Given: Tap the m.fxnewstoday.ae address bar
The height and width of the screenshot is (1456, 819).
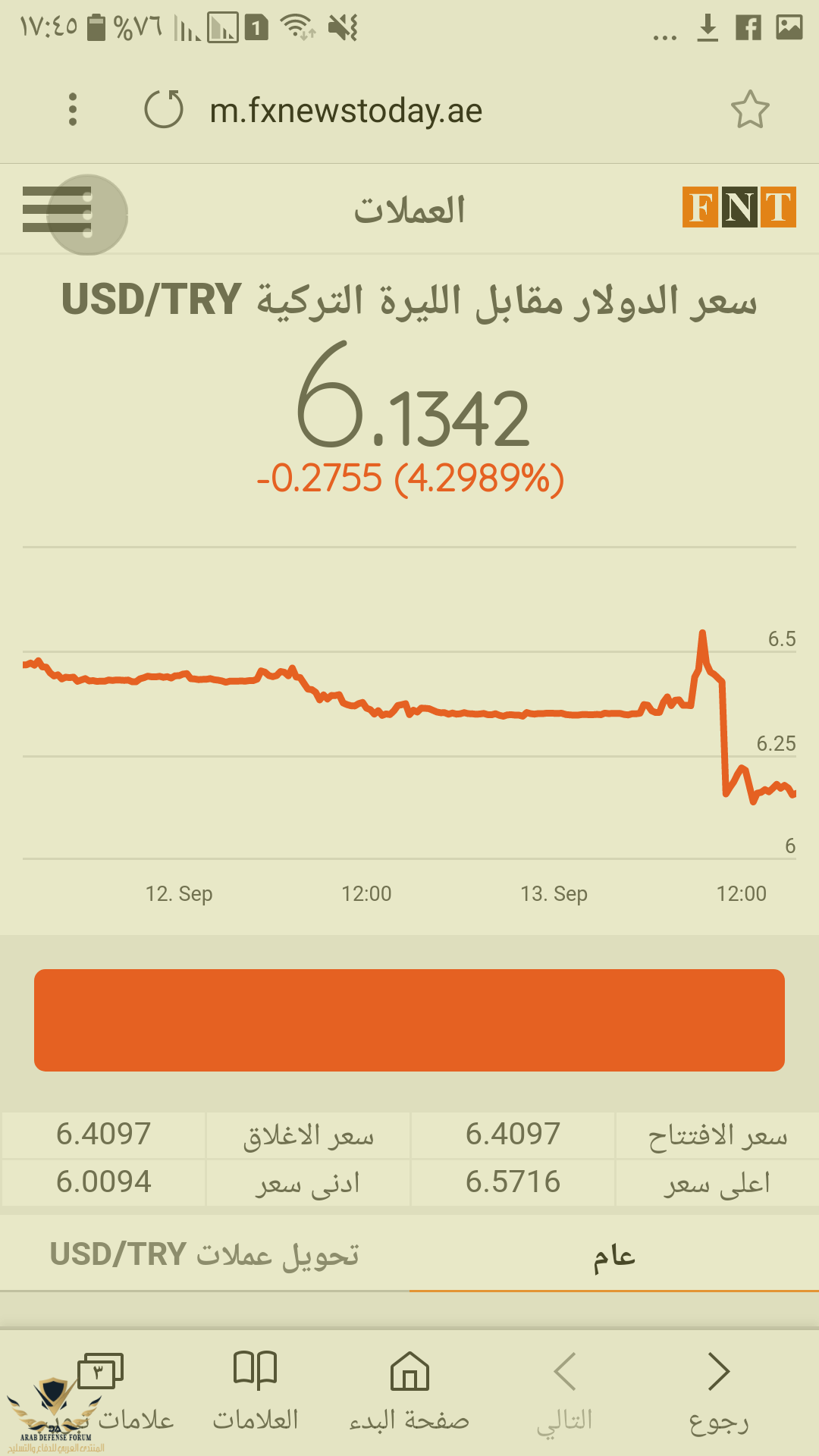Looking at the screenshot, I should (346, 111).
